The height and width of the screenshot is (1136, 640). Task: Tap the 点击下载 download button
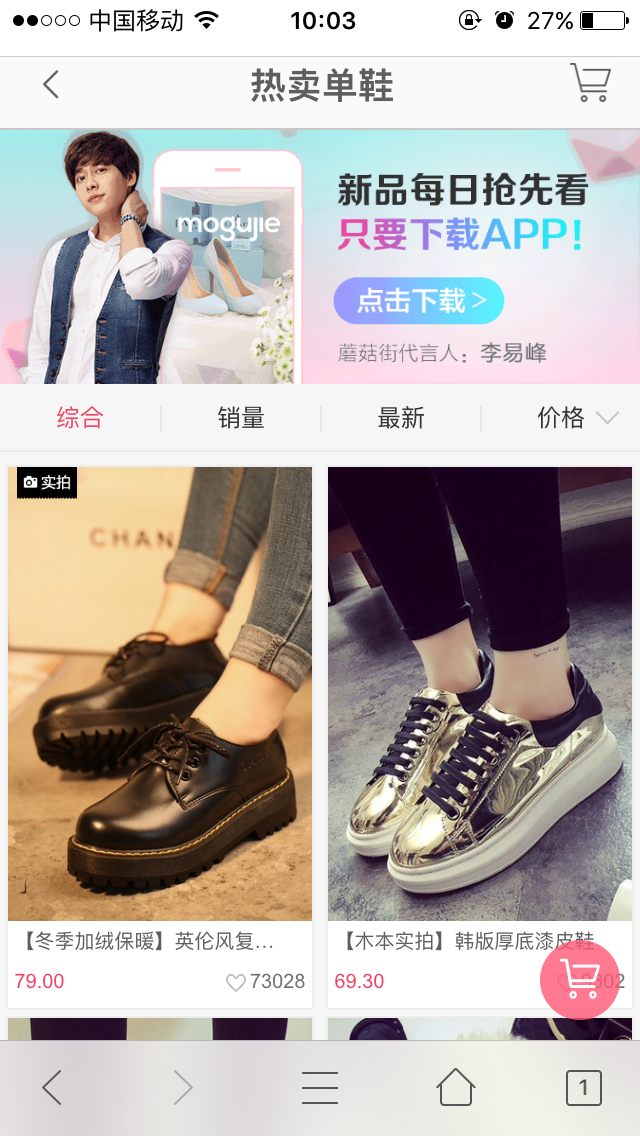tap(418, 301)
